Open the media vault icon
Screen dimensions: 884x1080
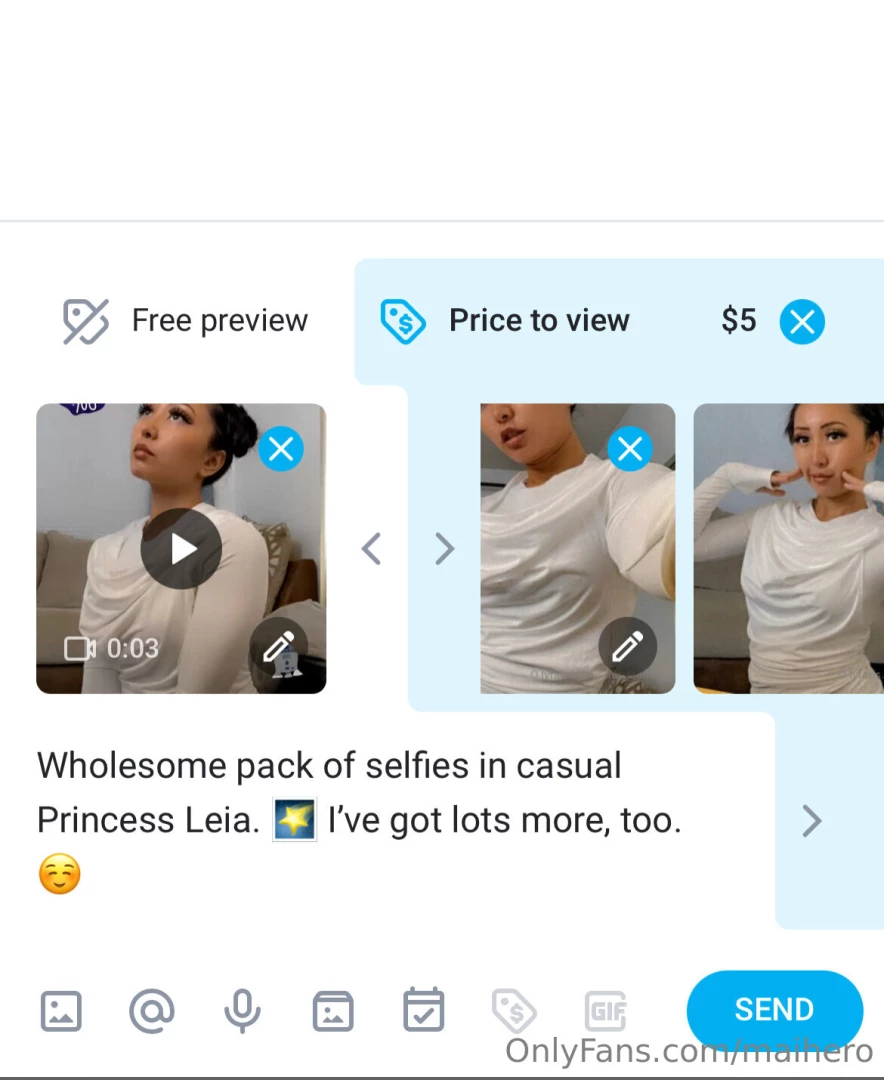333,1011
